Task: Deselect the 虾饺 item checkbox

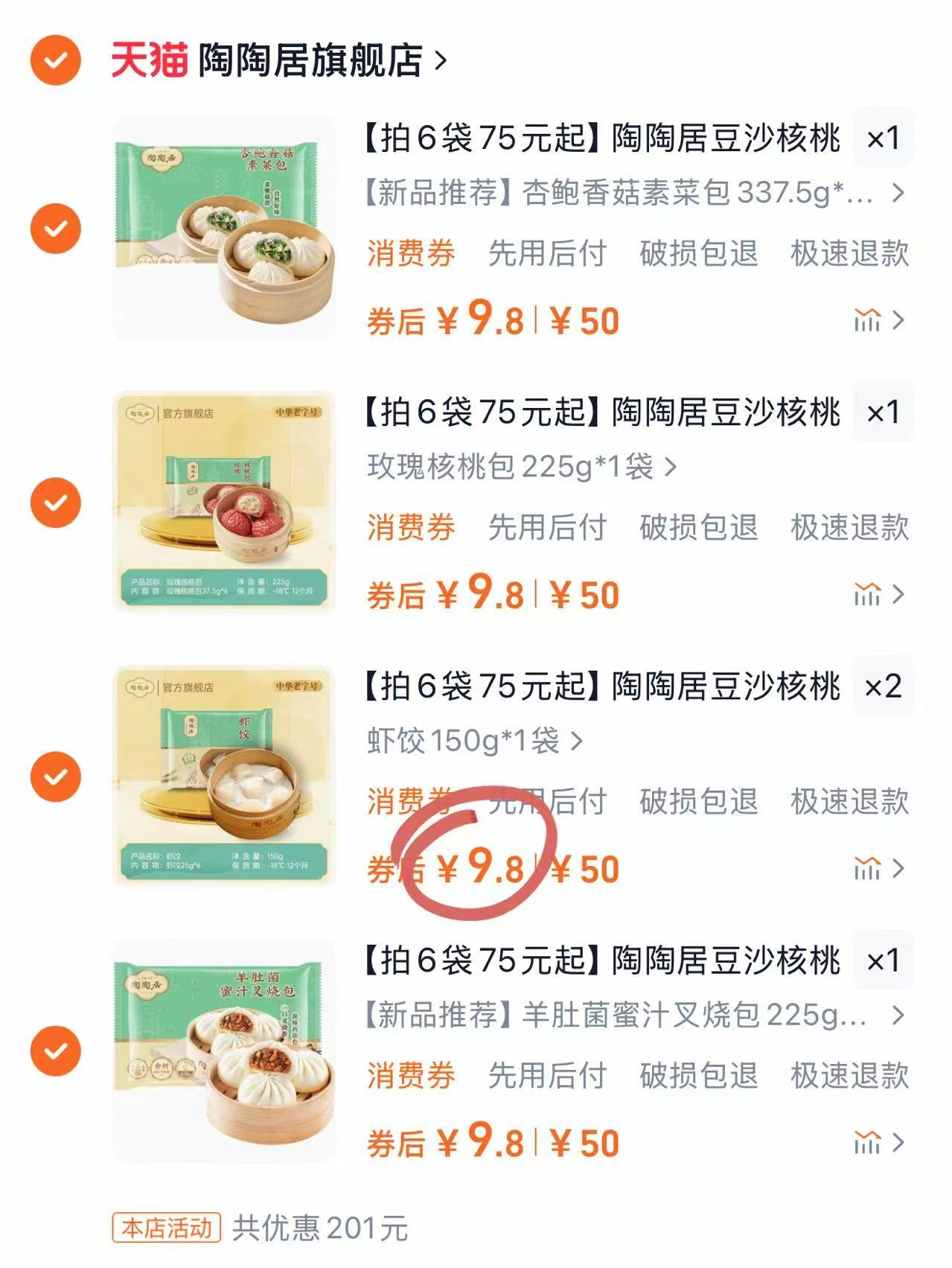Action: 55,777
